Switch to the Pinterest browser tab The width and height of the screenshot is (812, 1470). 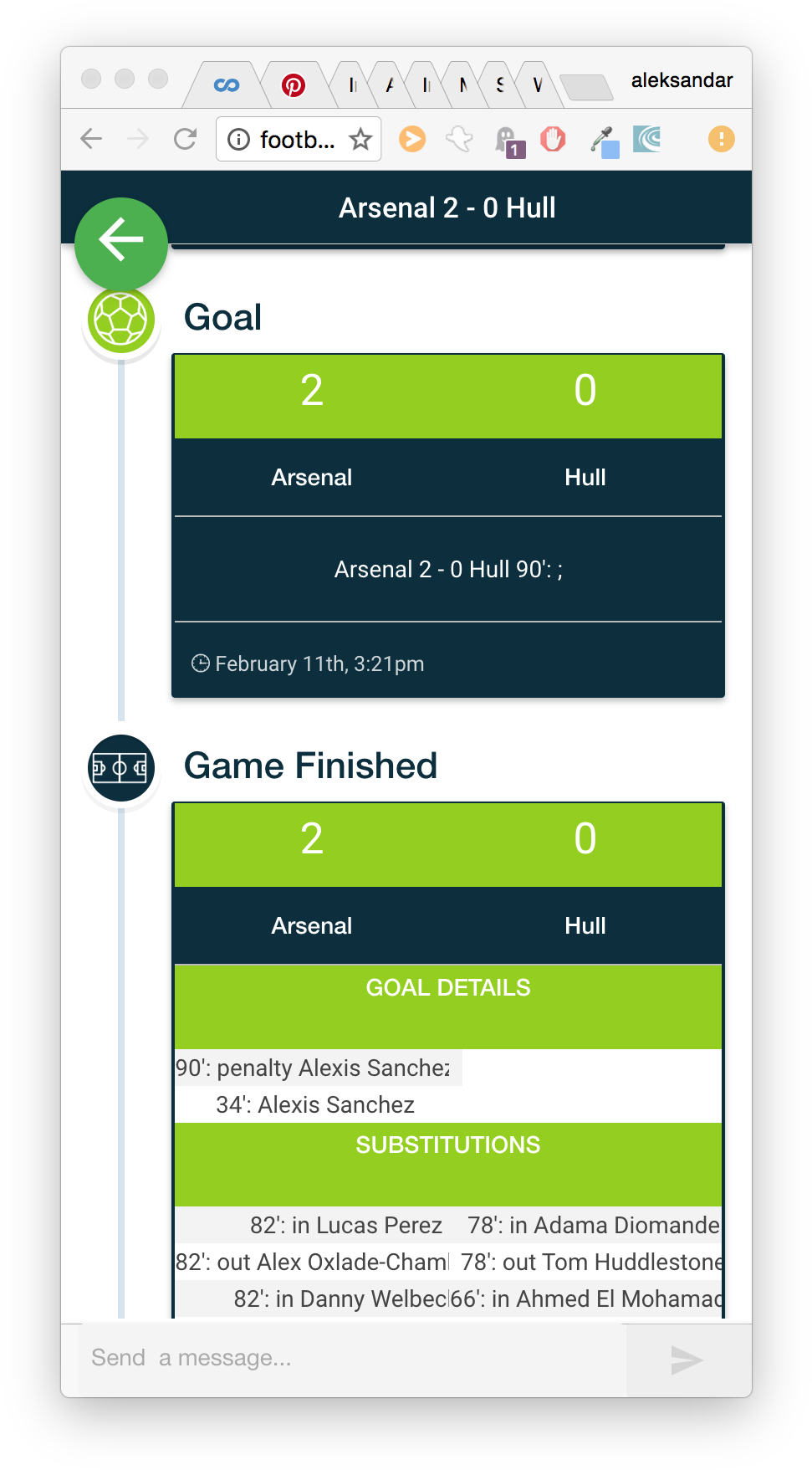pyautogui.click(x=293, y=85)
